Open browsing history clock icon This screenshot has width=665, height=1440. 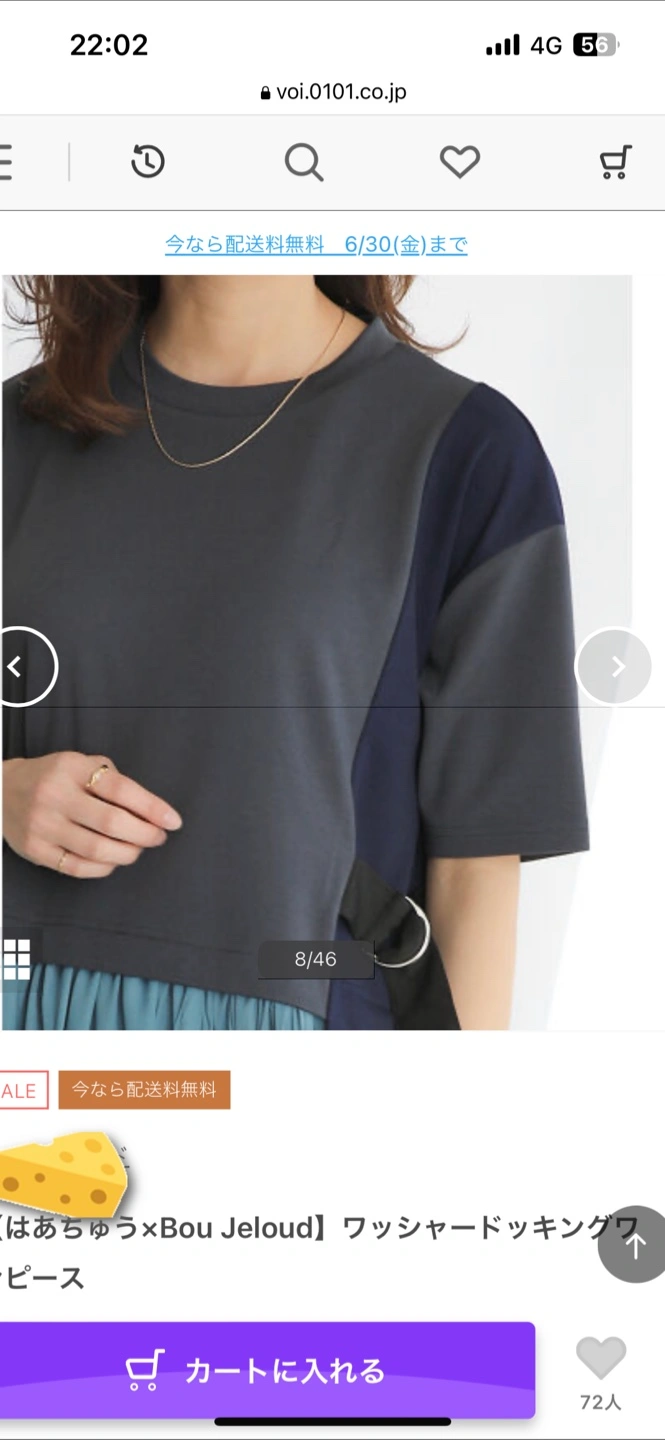click(x=148, y=162)
